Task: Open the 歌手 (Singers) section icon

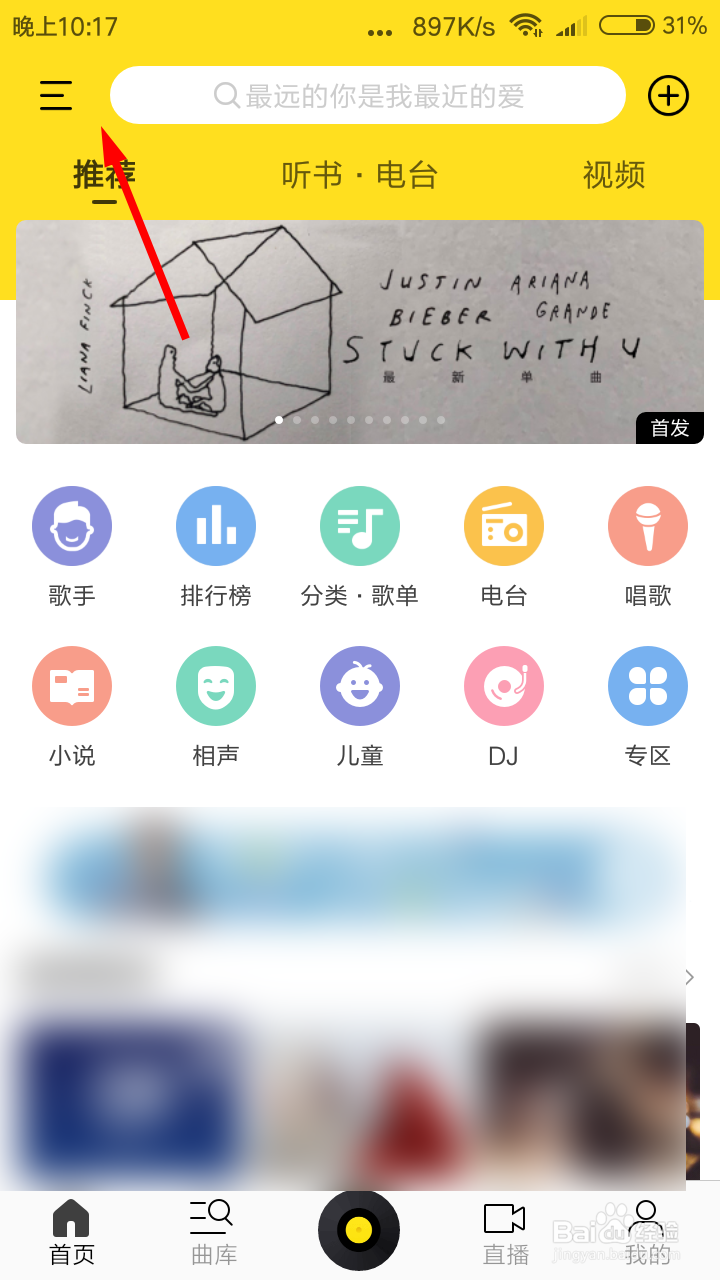Action: pos(72,525)
